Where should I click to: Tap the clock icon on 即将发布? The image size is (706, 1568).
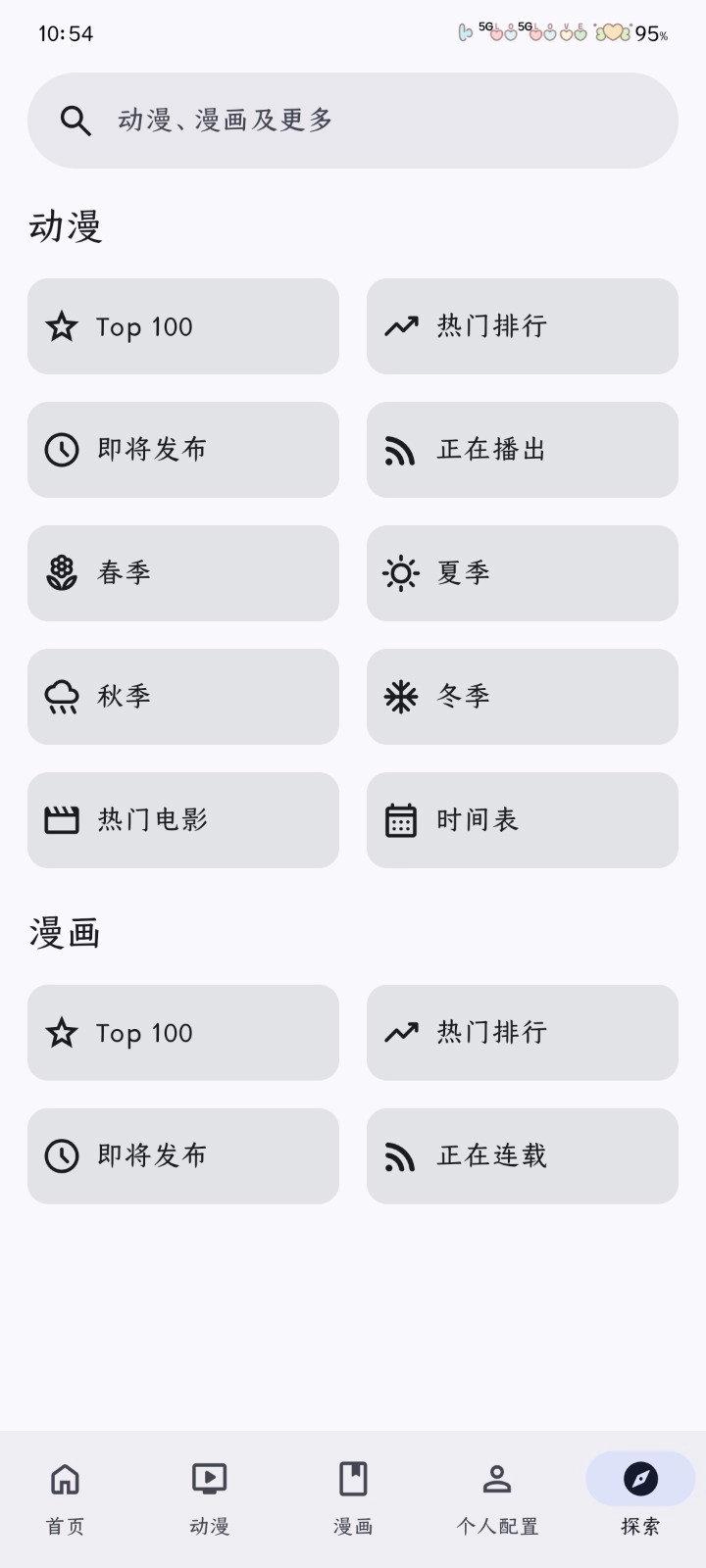click(x=62, y=450)
